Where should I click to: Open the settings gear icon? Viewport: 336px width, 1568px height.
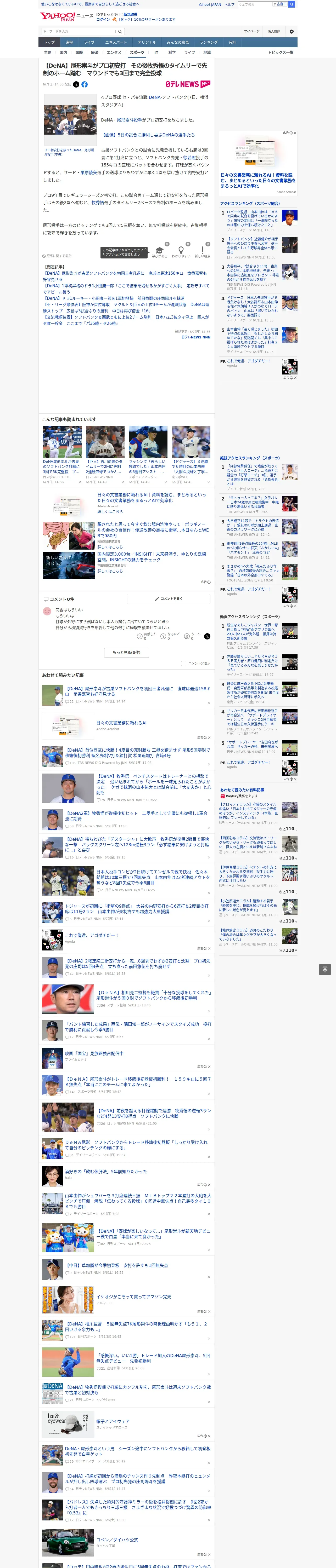pos(292,31)
